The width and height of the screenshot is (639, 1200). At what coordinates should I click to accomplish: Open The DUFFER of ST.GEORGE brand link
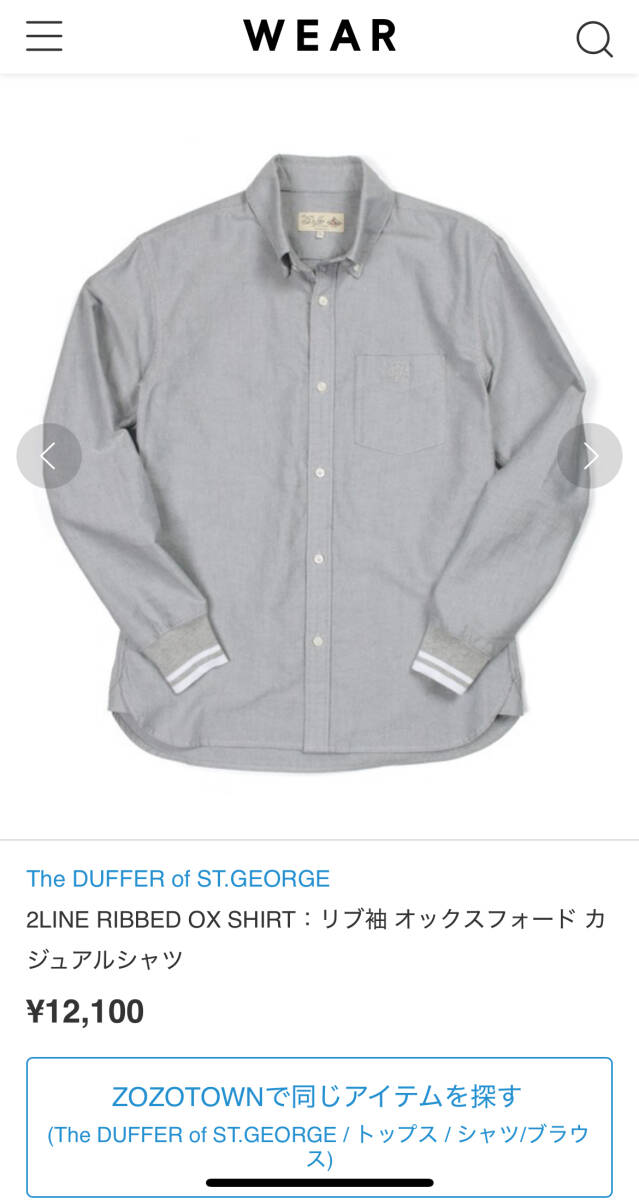[178, 879]
